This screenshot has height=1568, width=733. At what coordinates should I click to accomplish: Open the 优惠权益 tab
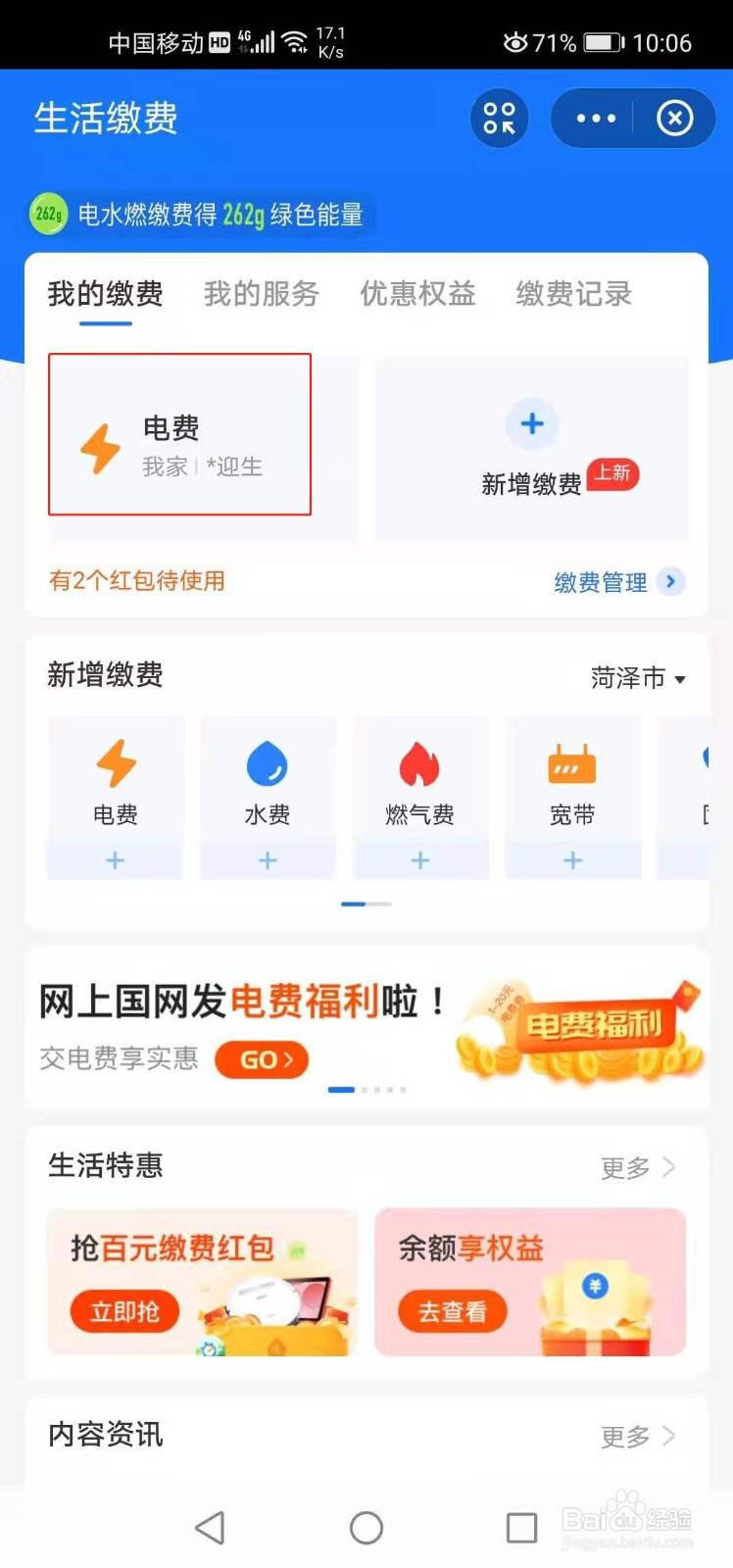417,295
